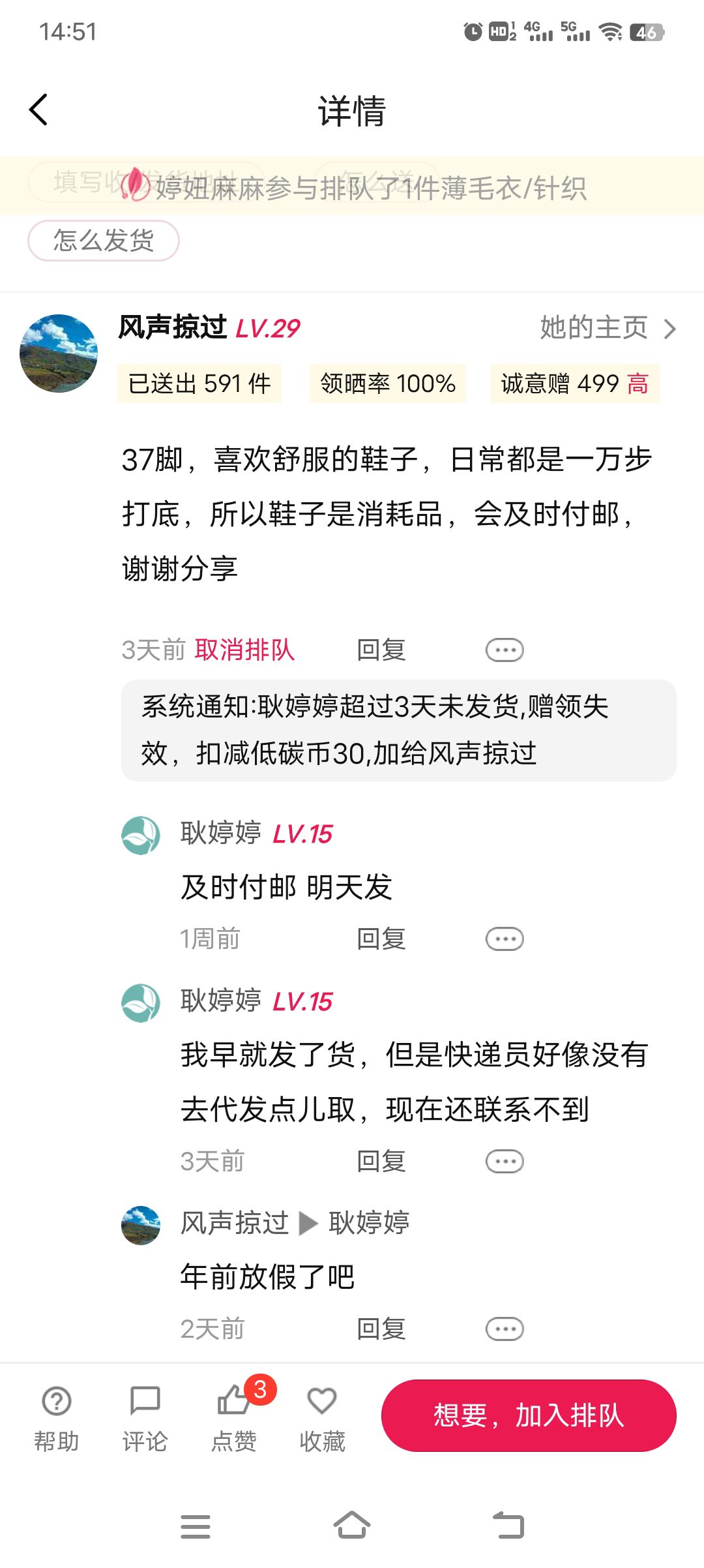Go to the system home screen

point(352,1526)
